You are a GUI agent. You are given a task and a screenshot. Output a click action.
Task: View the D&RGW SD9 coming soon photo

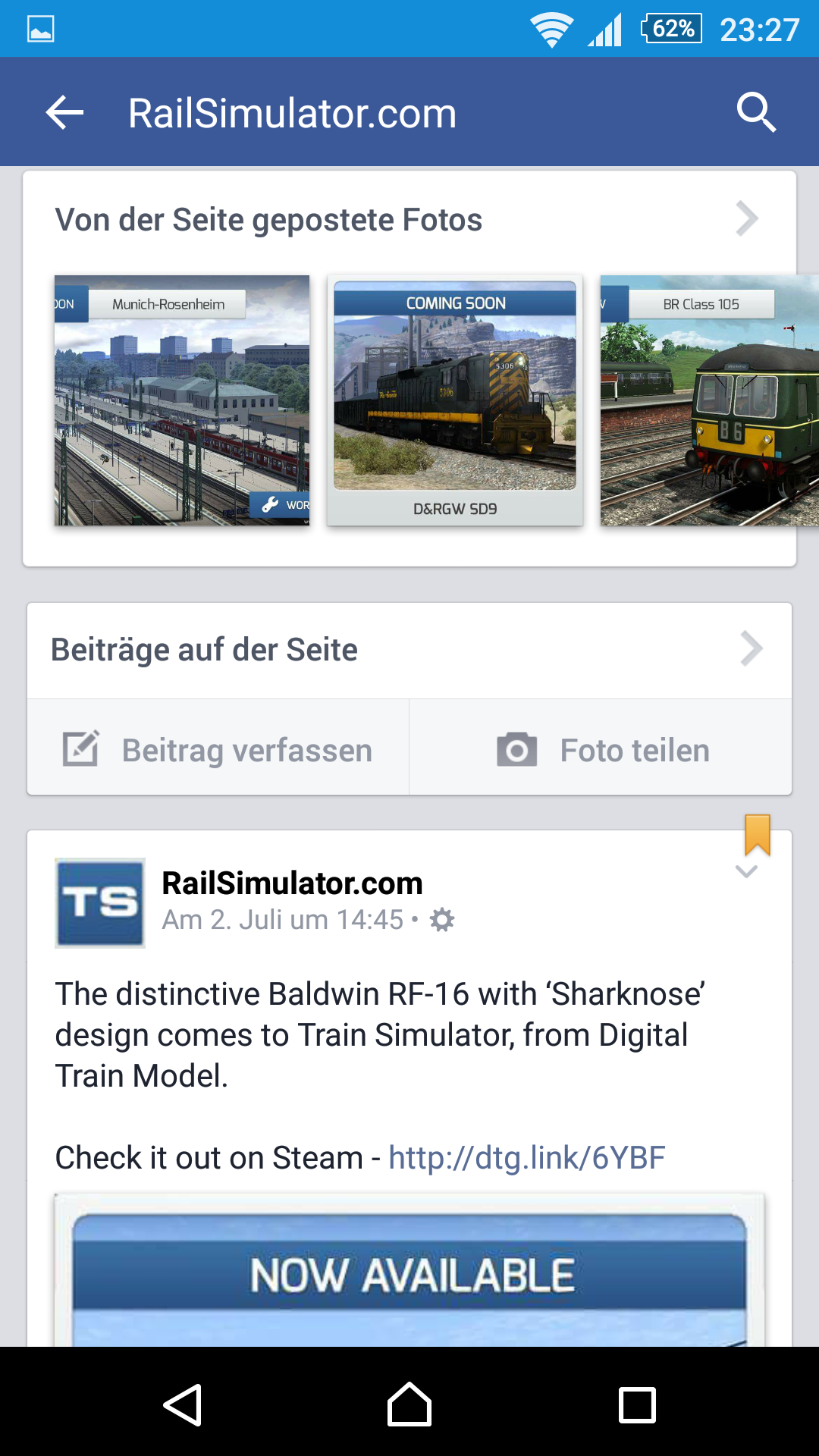(x=455, y=400)
